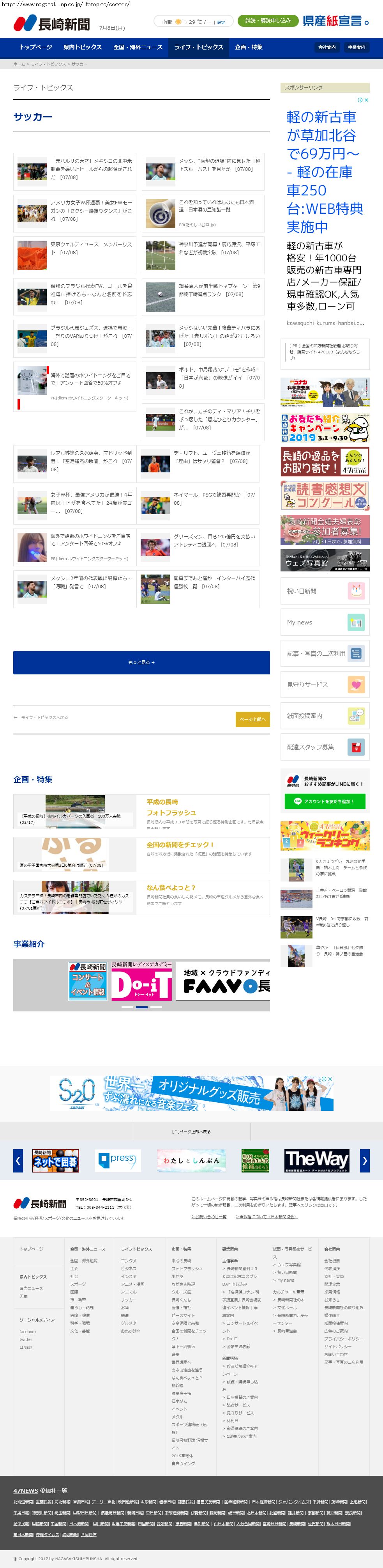Select the 企画・特集 tab

(x=249, y=47)
